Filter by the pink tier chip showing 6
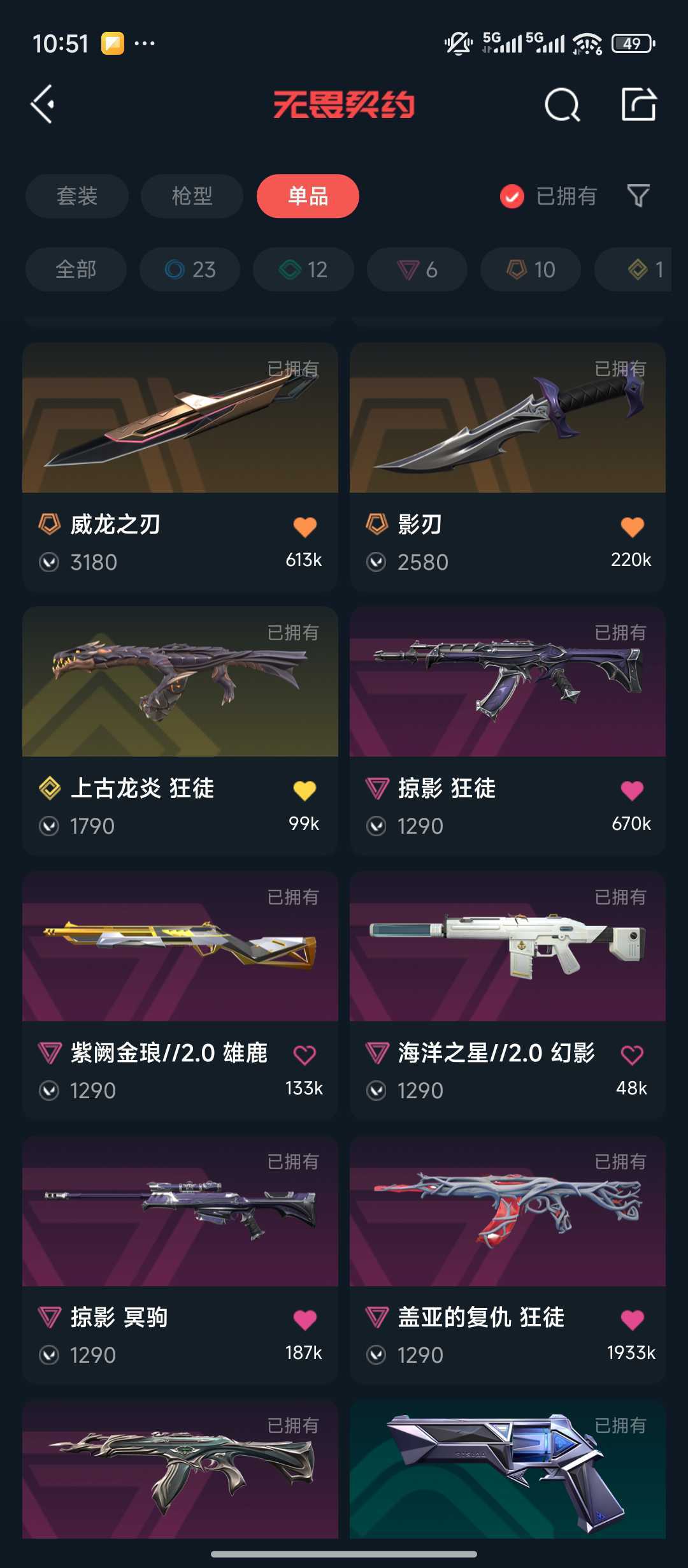The width and height of the screenshot is (688, 1568). [417, 270]
